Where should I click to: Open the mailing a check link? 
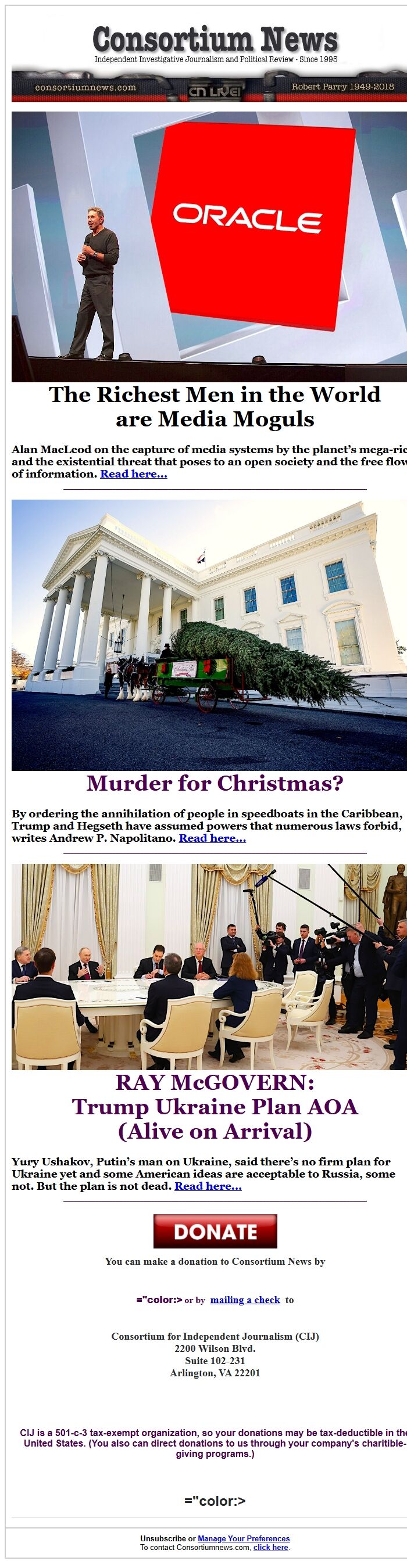point(245,1300)
